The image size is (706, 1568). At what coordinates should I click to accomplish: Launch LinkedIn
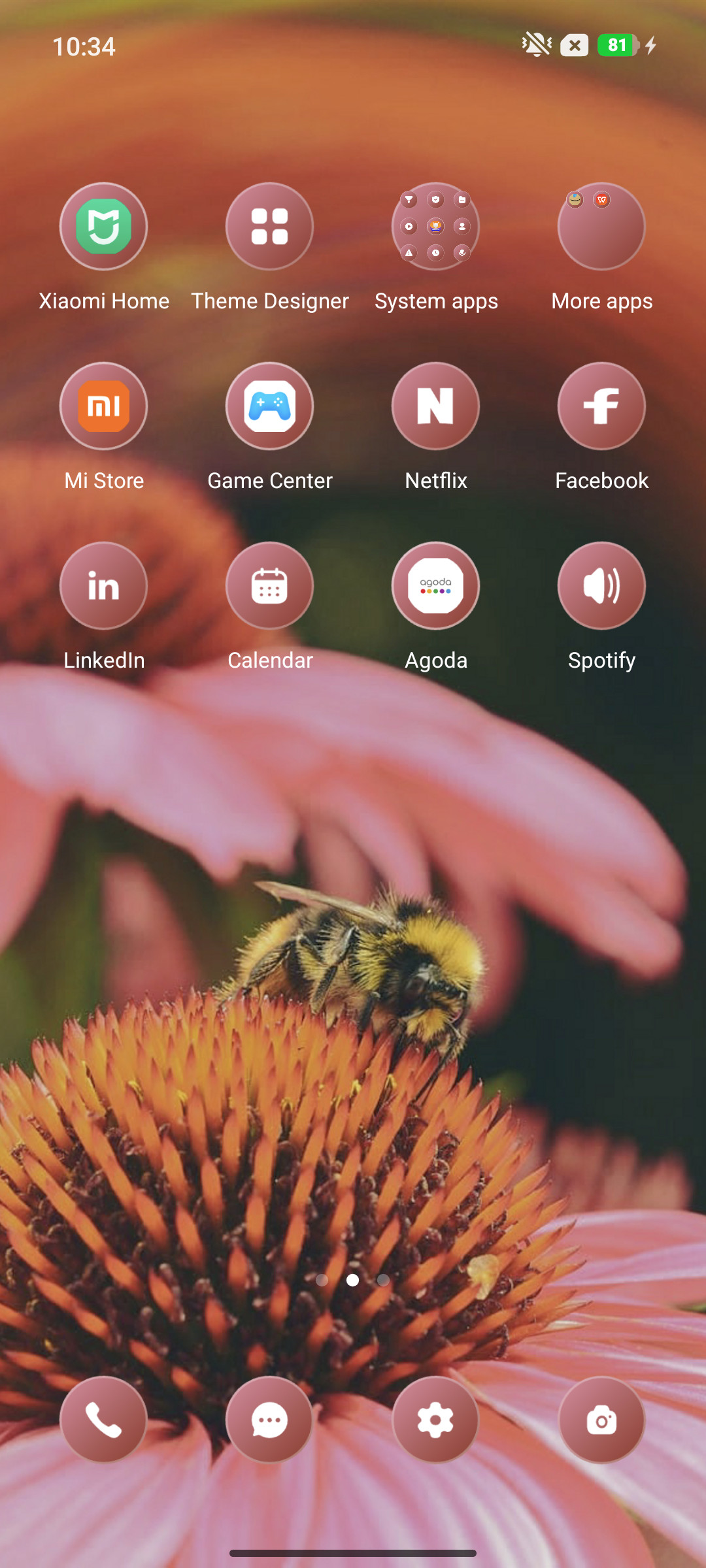coord(104,585)
